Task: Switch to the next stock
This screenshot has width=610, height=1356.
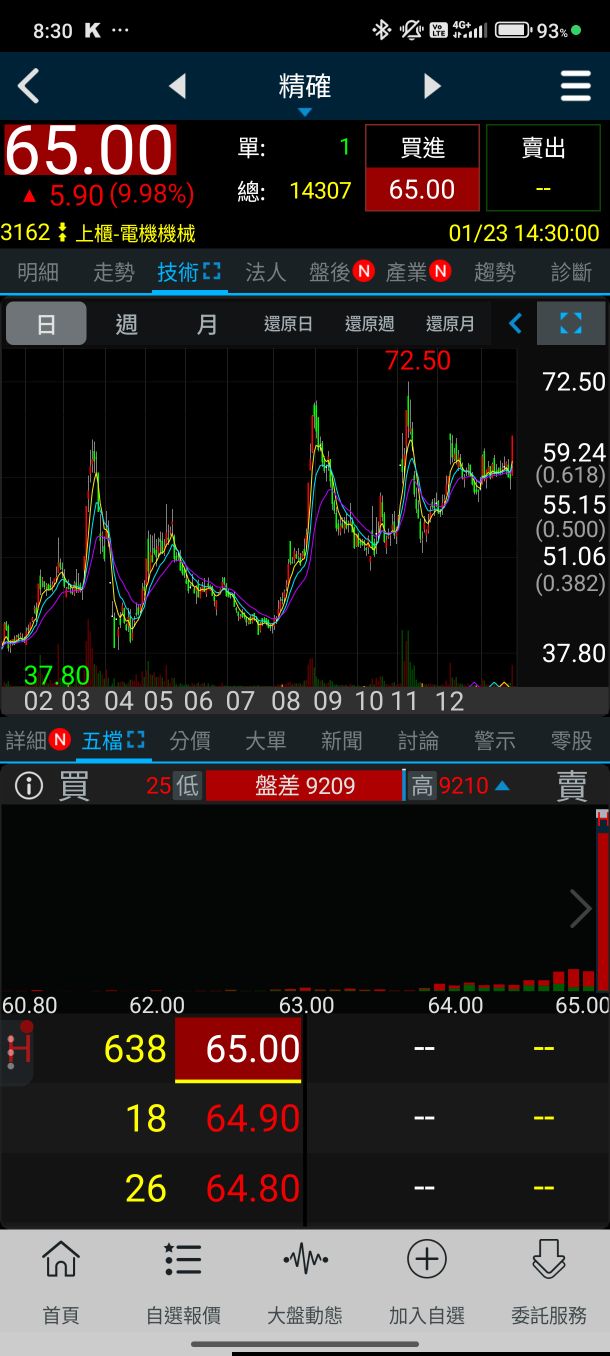Action: [432, 87]
